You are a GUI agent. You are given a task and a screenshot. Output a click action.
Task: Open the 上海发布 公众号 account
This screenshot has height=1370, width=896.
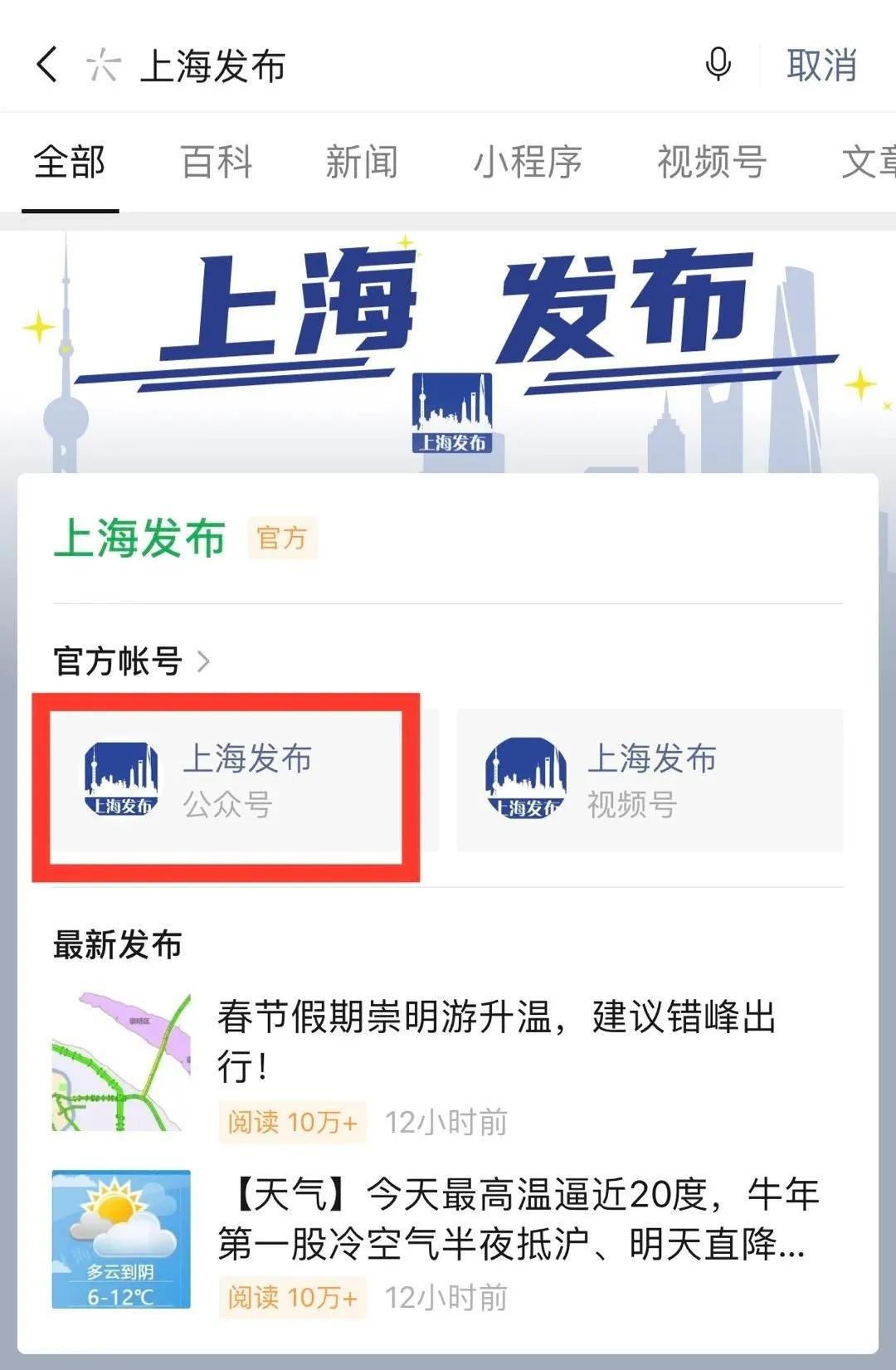coord(226,781)
